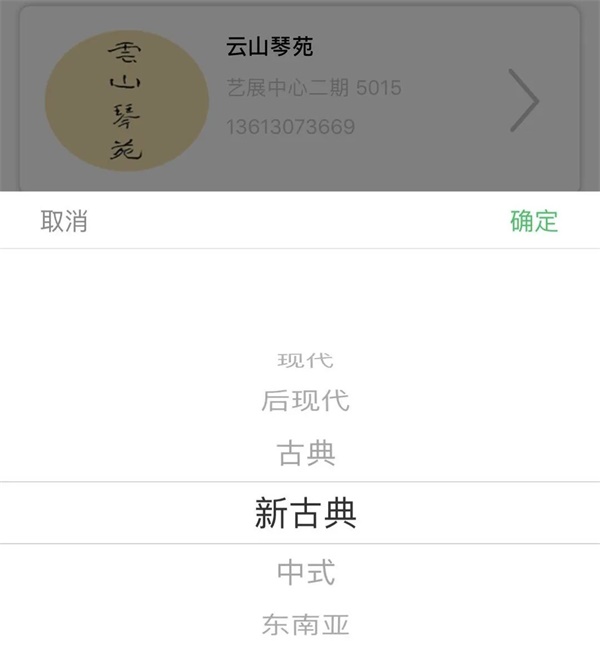Select the 东南亚 style option
This screenshot has height=650, width=600.
click(x=305, y=626)
